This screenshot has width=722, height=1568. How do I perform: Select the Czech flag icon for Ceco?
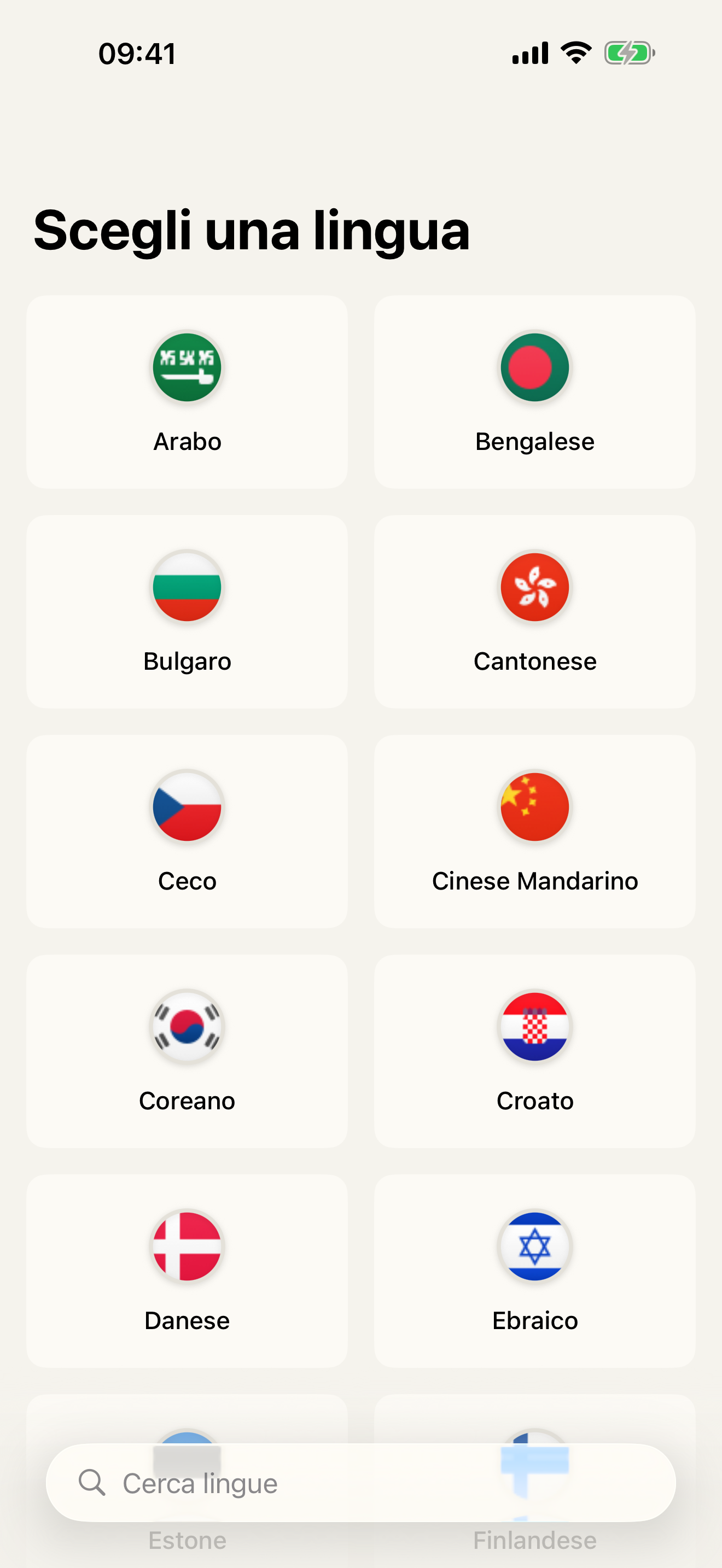tap(187, 806)
